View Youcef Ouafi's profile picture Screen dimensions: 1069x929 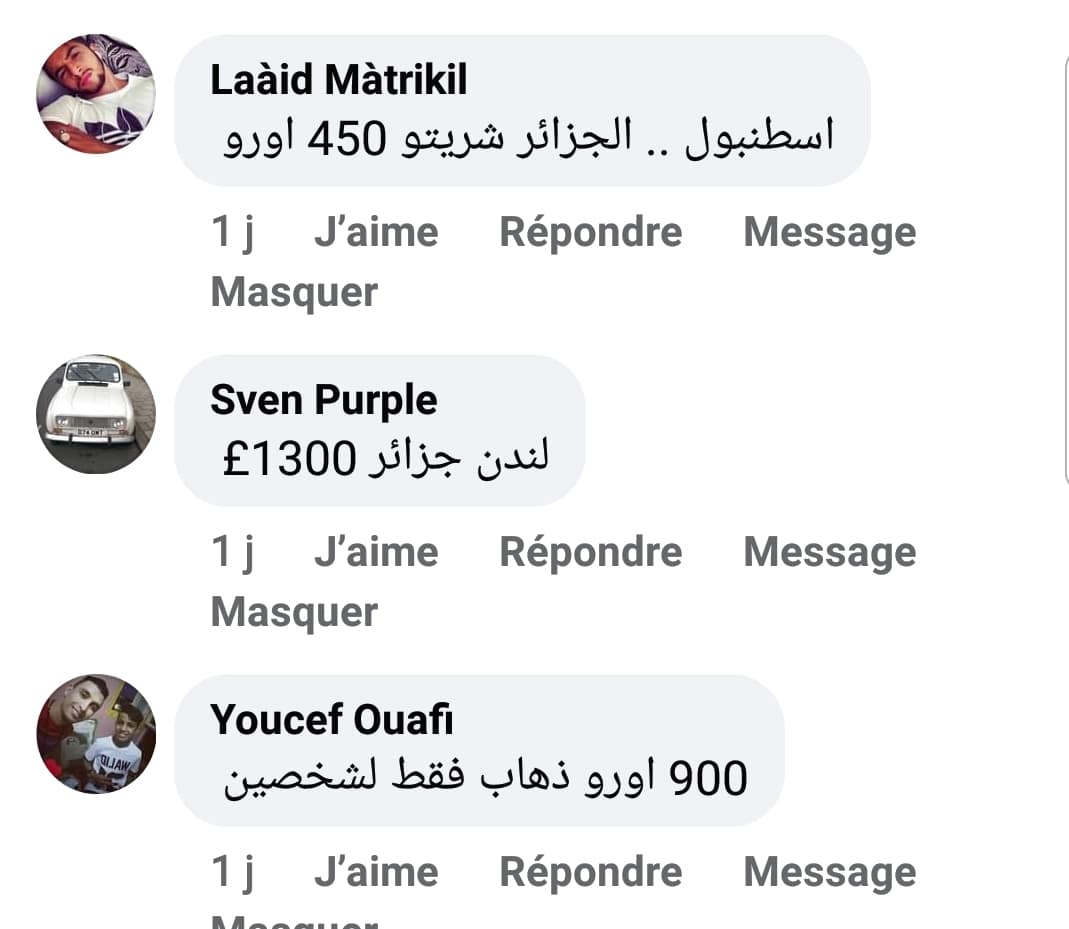96,733
